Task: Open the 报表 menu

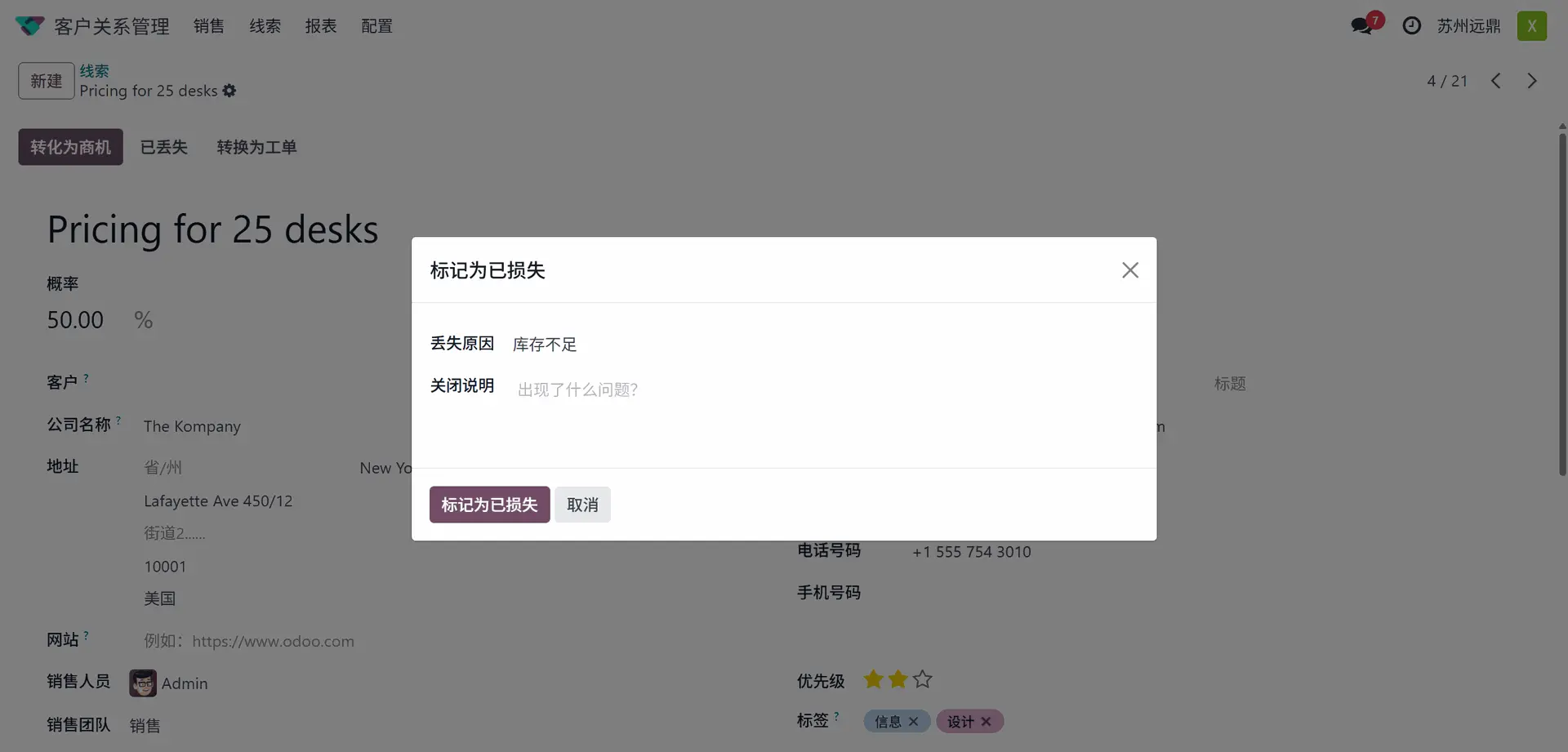Action: pyautogui.click(x=321, y=26)
